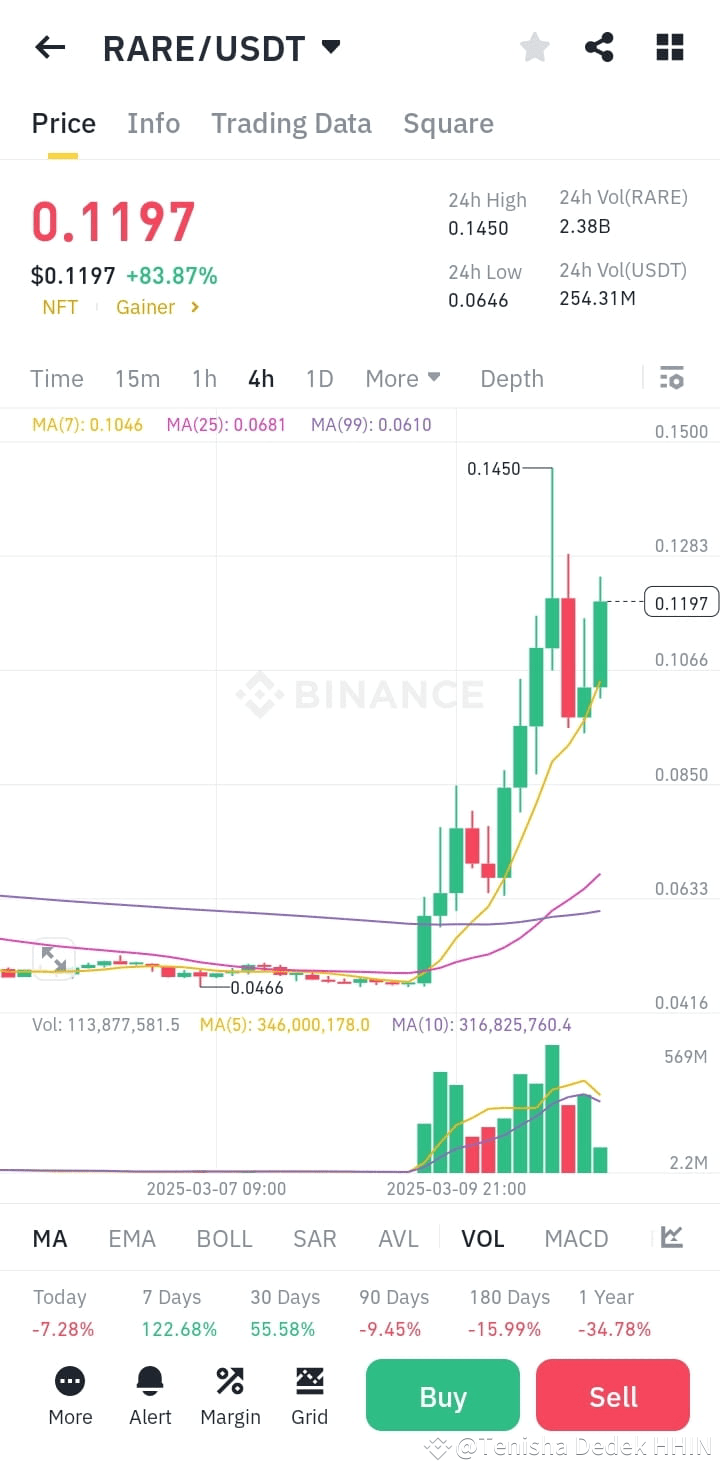The width and height of the screenshot is (720, 1469).
Task: Tap the back arrow to exit the pair view
Action: pos(49,47)
